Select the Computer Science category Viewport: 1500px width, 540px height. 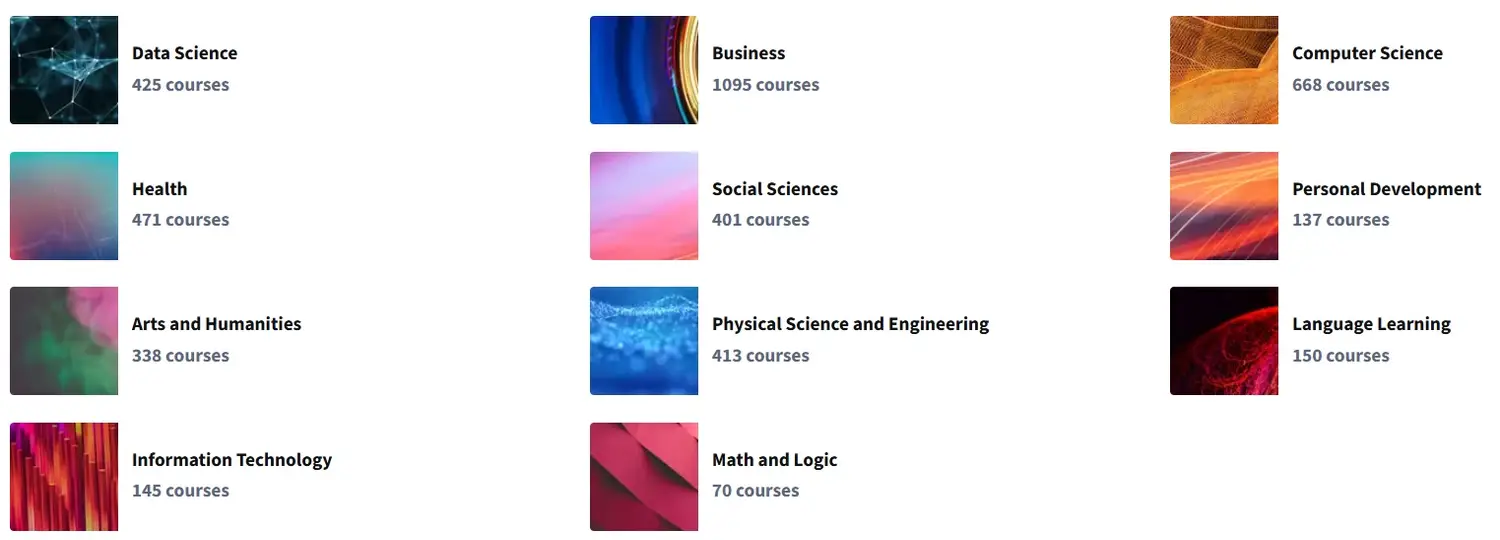pos(1366,54)
